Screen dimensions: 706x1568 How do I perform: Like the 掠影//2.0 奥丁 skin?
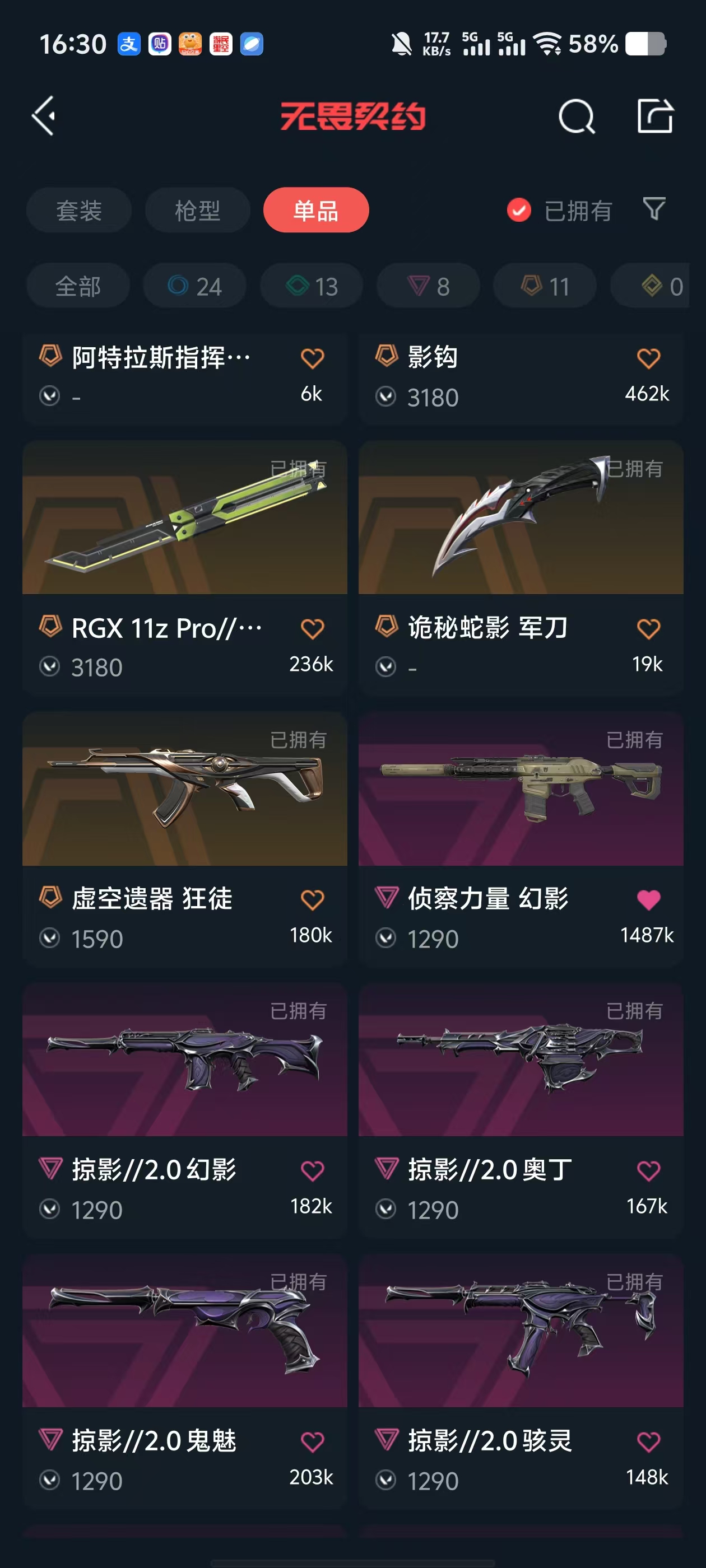coord(648,1170)
